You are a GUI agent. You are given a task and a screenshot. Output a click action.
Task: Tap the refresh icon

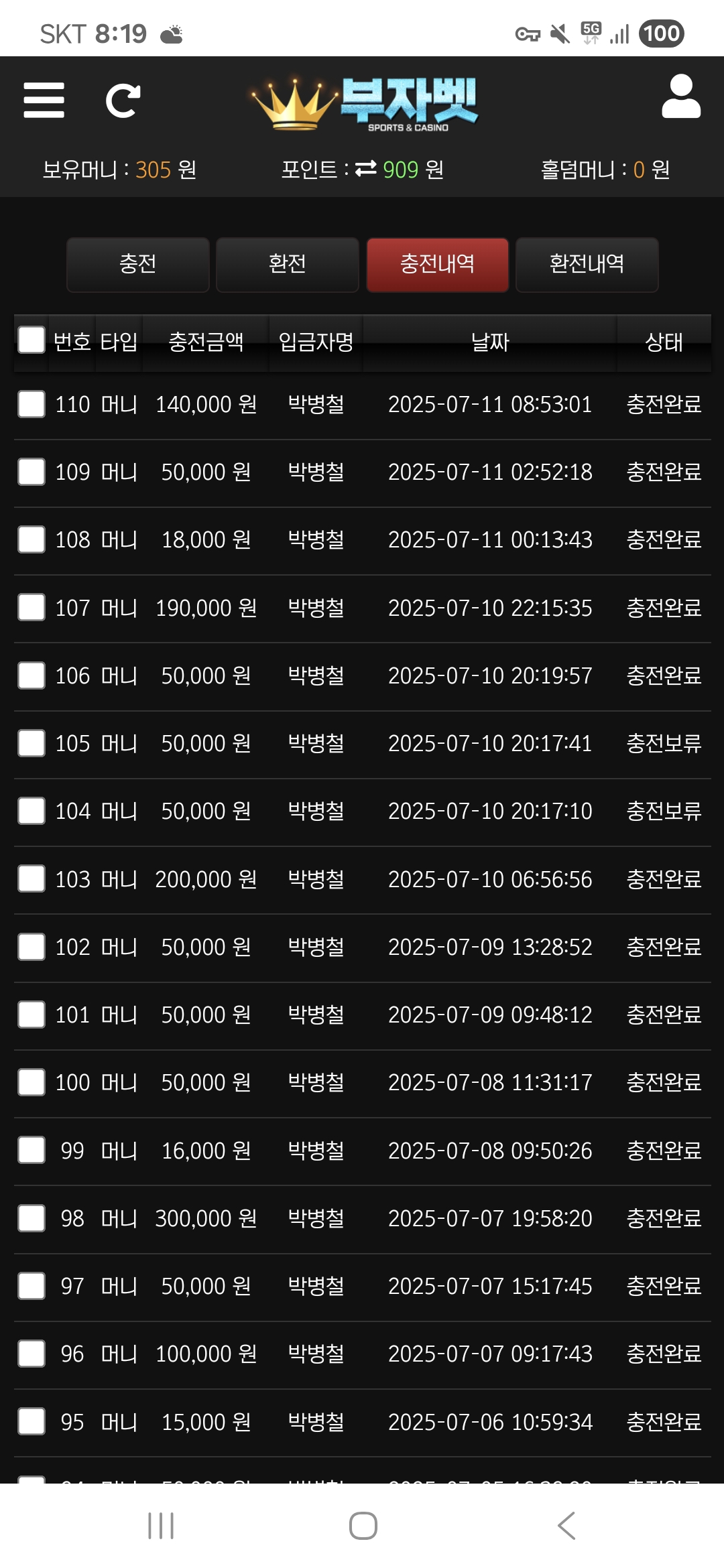click(x=123, y=101)
